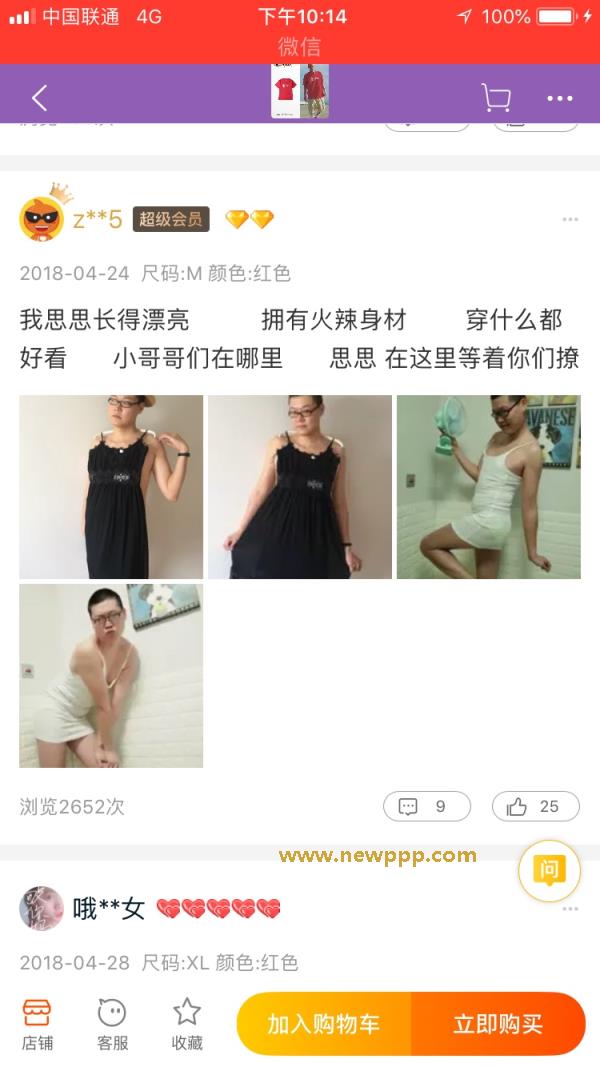Open the product thumbnail in header
The height and width of the screenshot is (1067, 600).
pos(300,92)
